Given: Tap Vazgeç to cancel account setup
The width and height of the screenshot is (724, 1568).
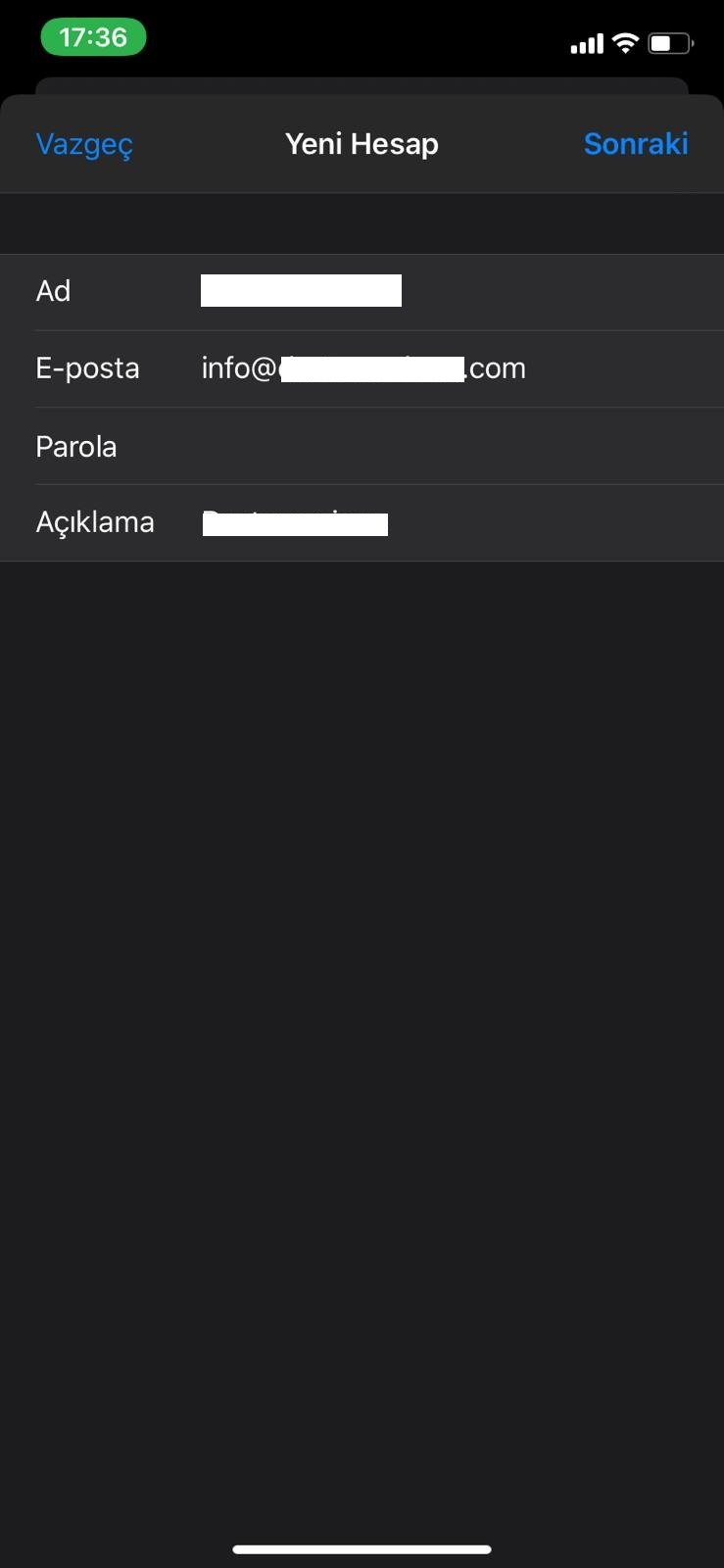Looking at the screenshot, I should pyautogui.click(x=84, y=144).
